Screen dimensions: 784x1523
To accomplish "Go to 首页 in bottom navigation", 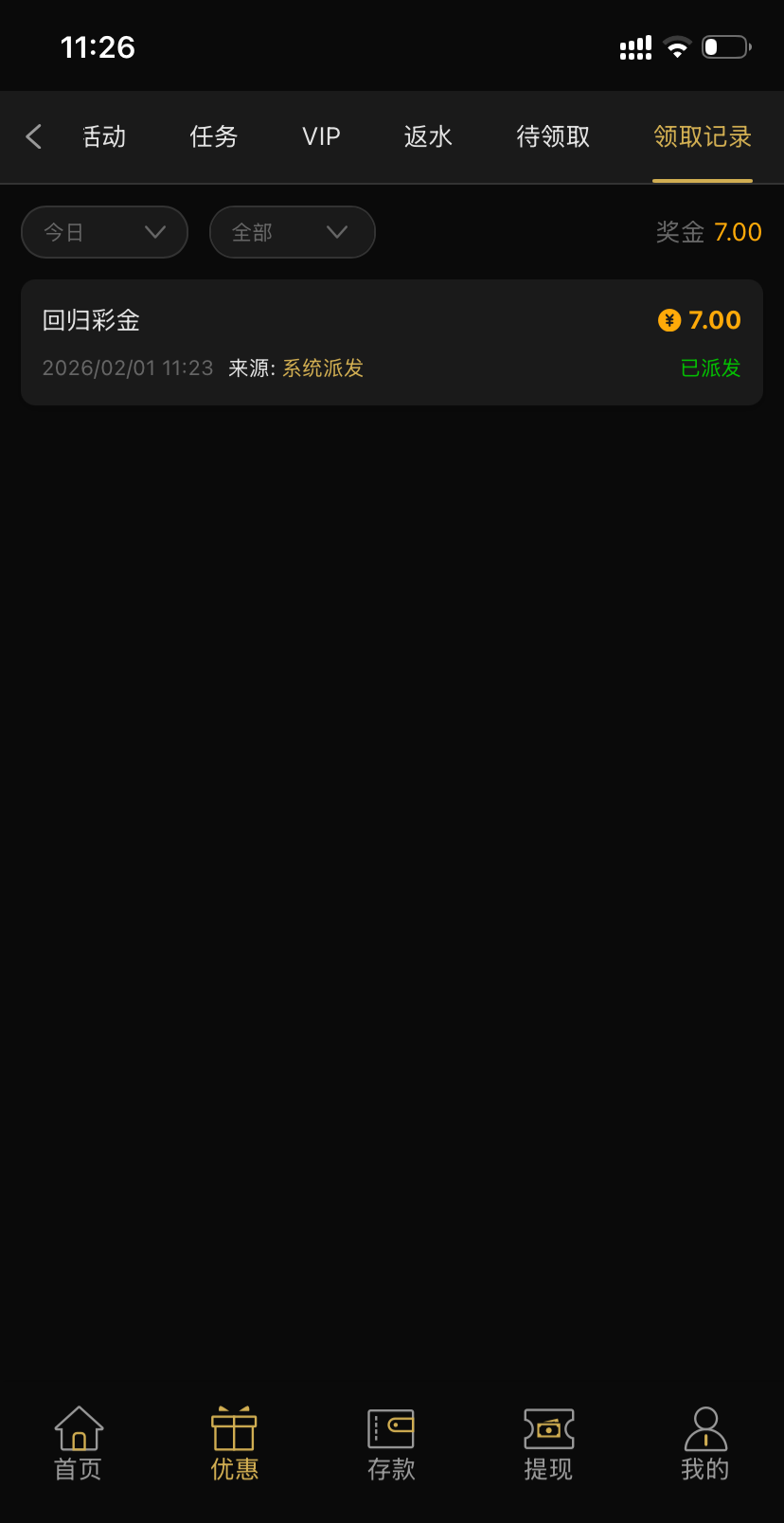I will (x=79, y=1442).
